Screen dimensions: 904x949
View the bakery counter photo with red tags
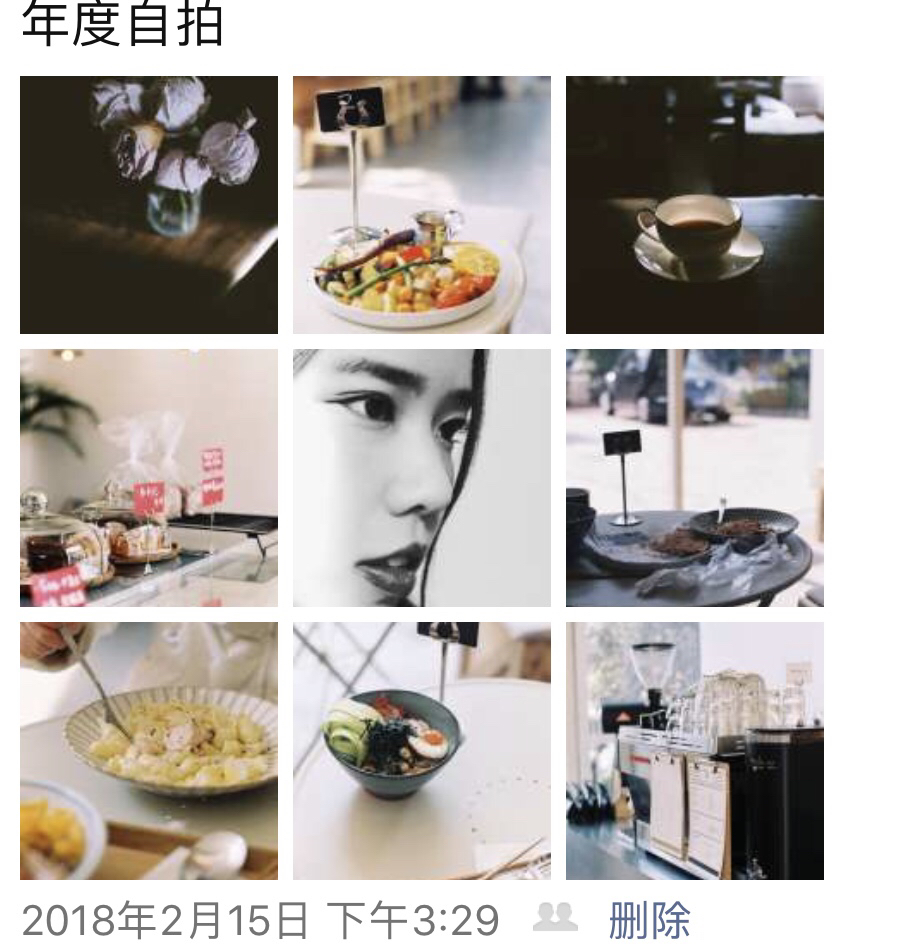click(x=149, y=478)
